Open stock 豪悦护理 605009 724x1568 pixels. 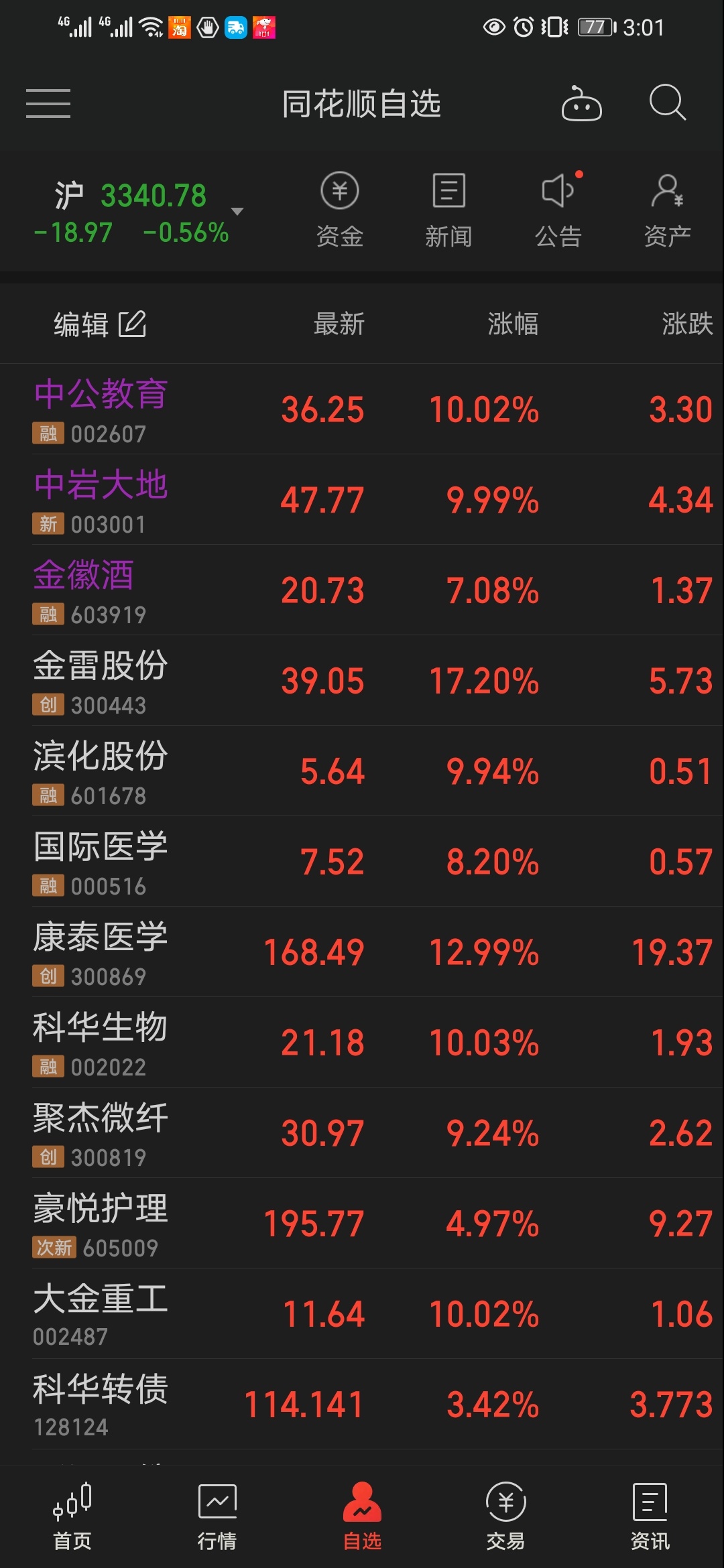[362, 1224]
